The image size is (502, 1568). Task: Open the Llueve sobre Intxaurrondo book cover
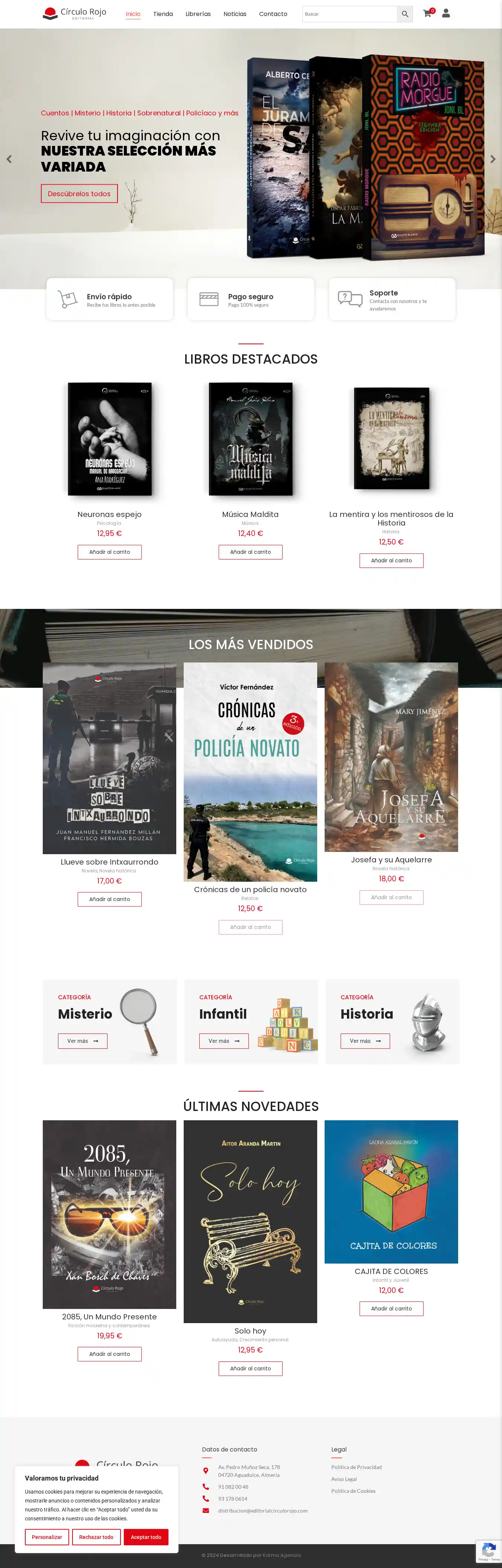pyautogui.click(x=110, y=758)
